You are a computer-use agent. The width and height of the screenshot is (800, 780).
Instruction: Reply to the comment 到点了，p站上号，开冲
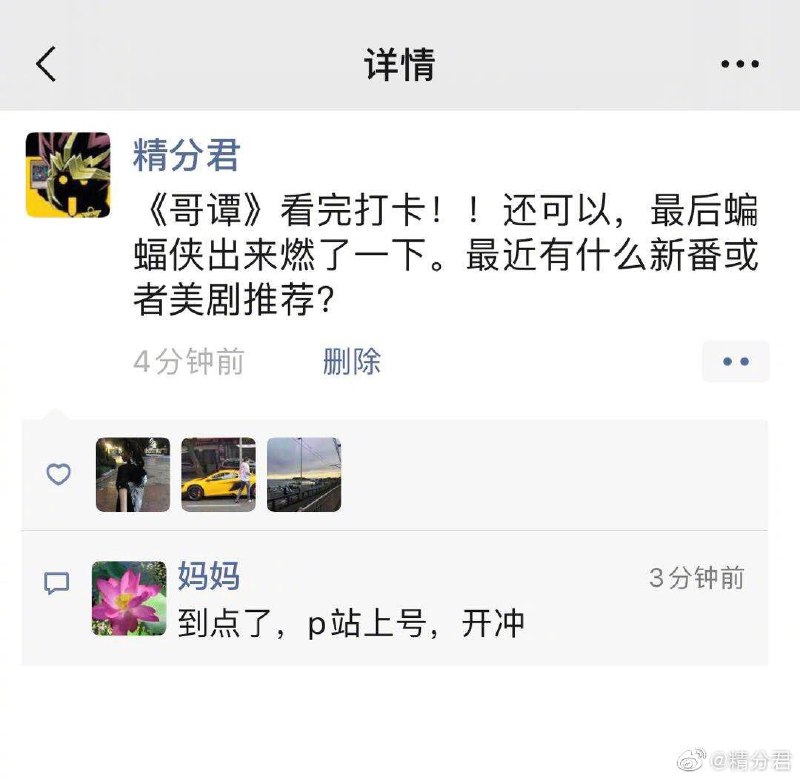click(351, 624)
